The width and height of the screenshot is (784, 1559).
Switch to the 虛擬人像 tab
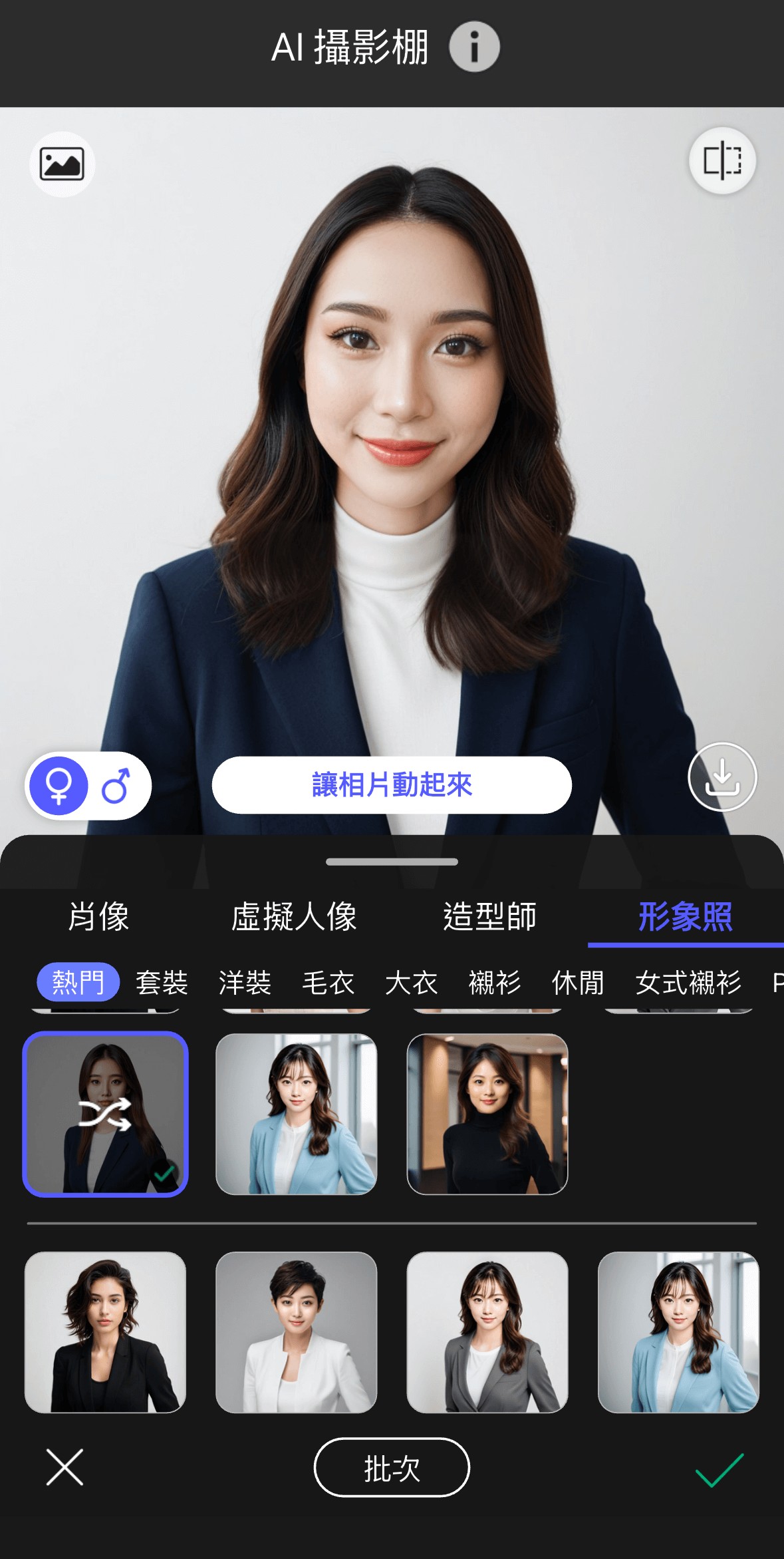(x=294, y=917)
